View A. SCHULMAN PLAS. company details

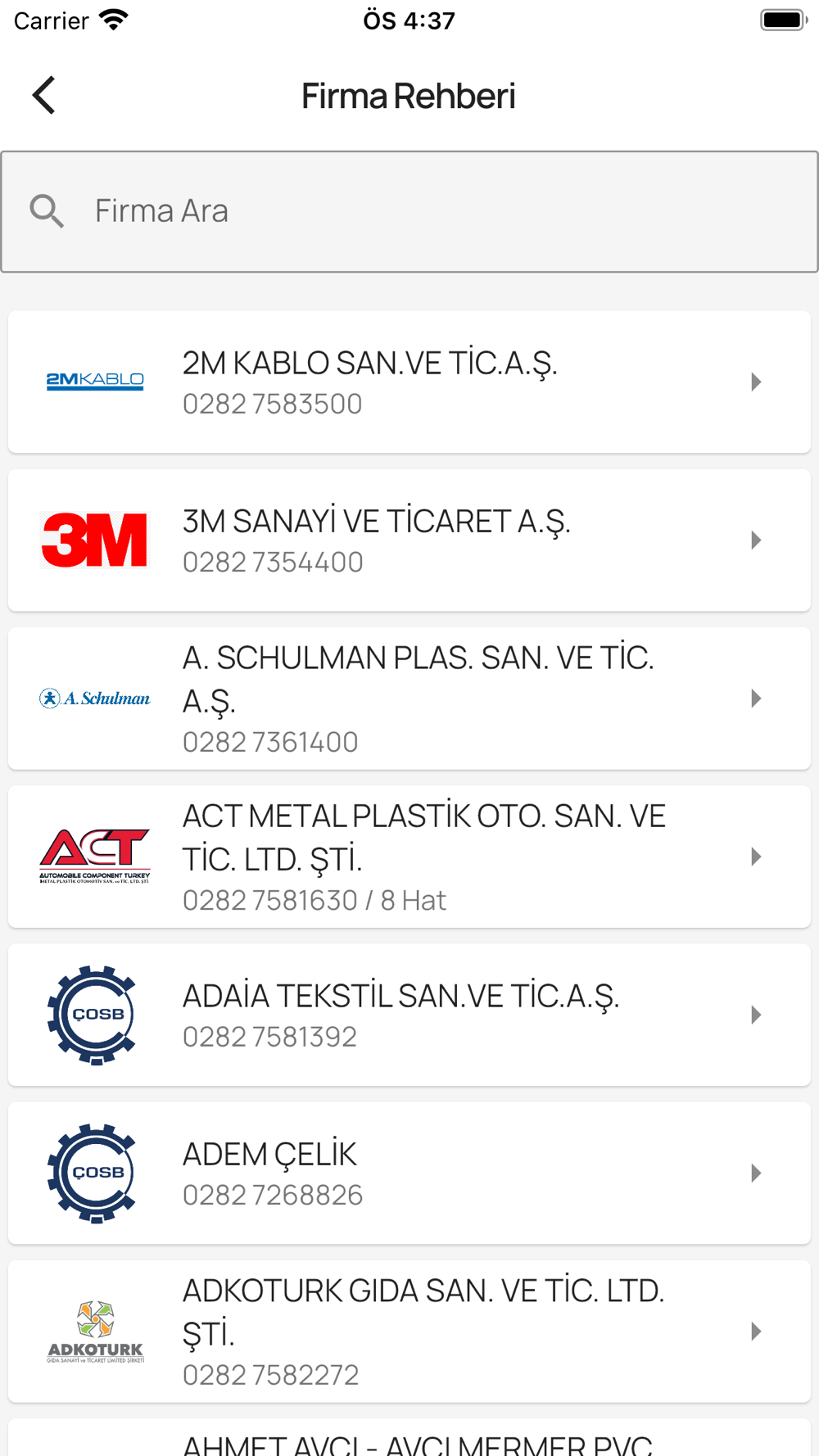click(409, 699)
